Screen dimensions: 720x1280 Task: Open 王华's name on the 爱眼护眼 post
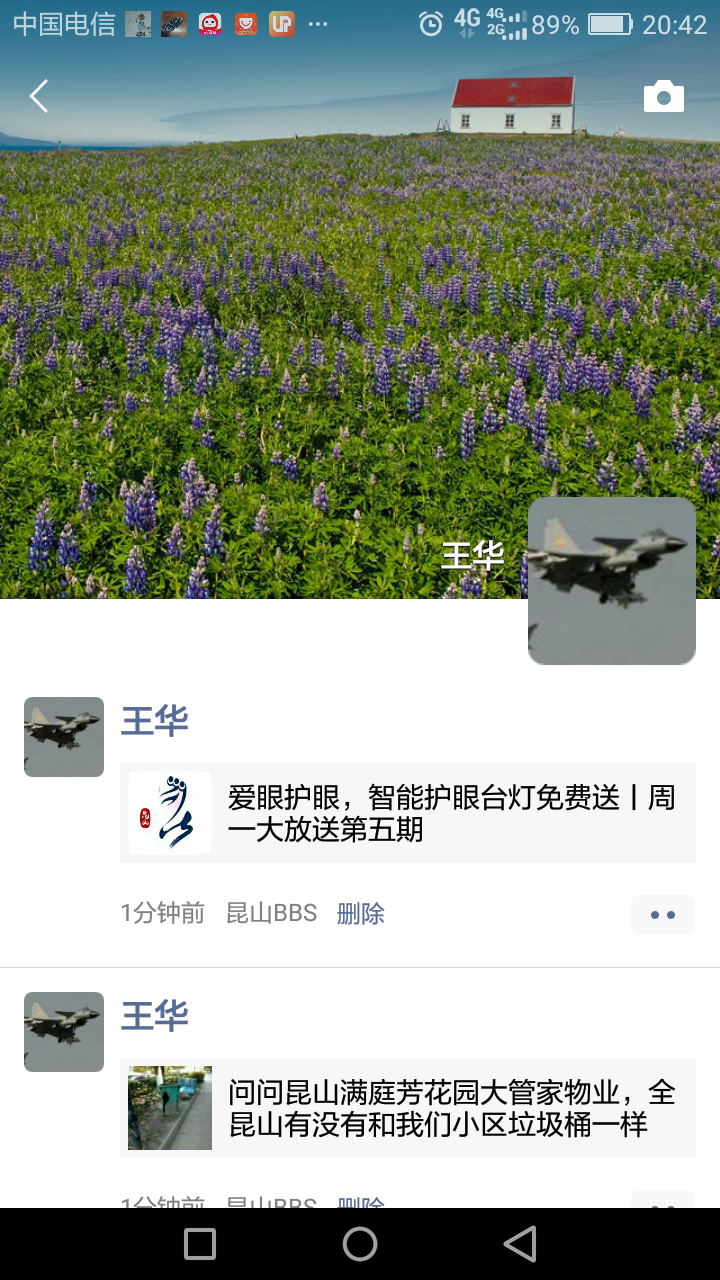155,720
